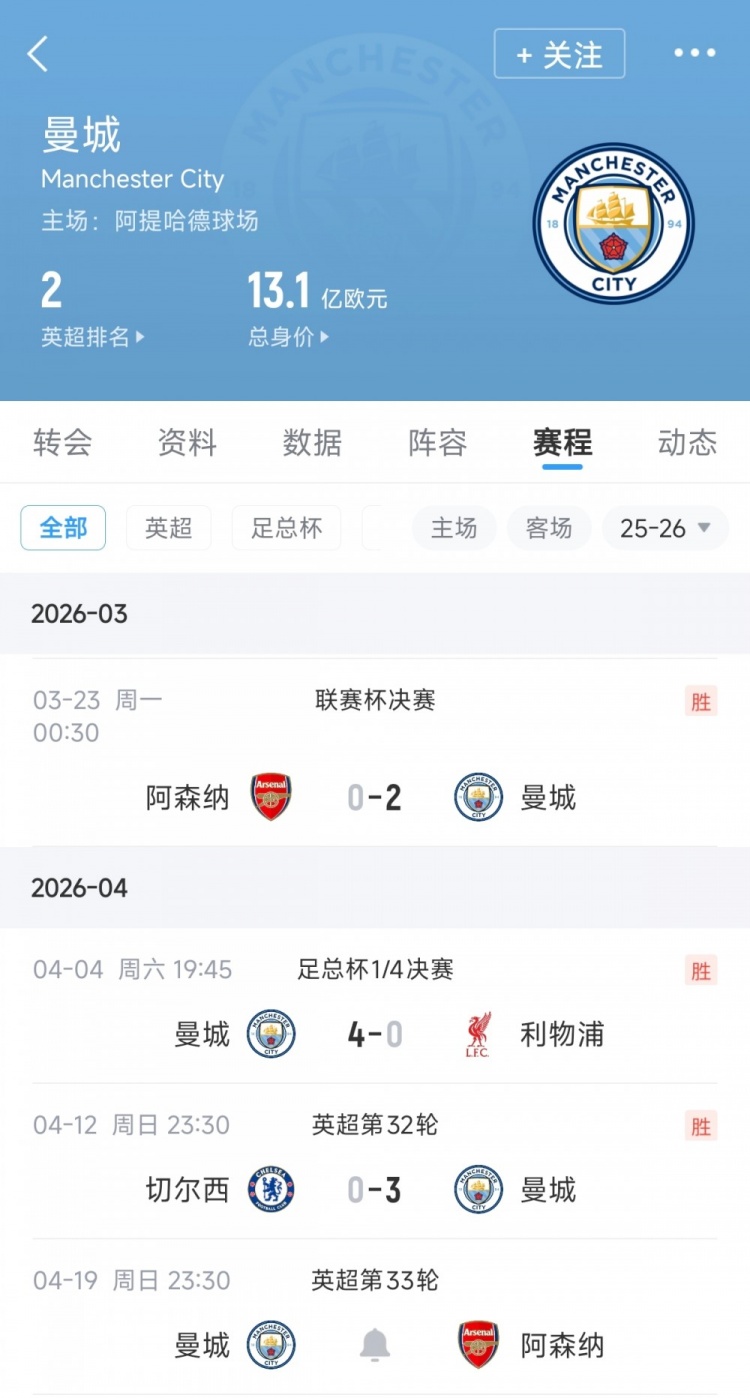Follow Manchester City with 关注 button
The width and height of the screenshot is (750, 1398).
(x=559, y=54)
